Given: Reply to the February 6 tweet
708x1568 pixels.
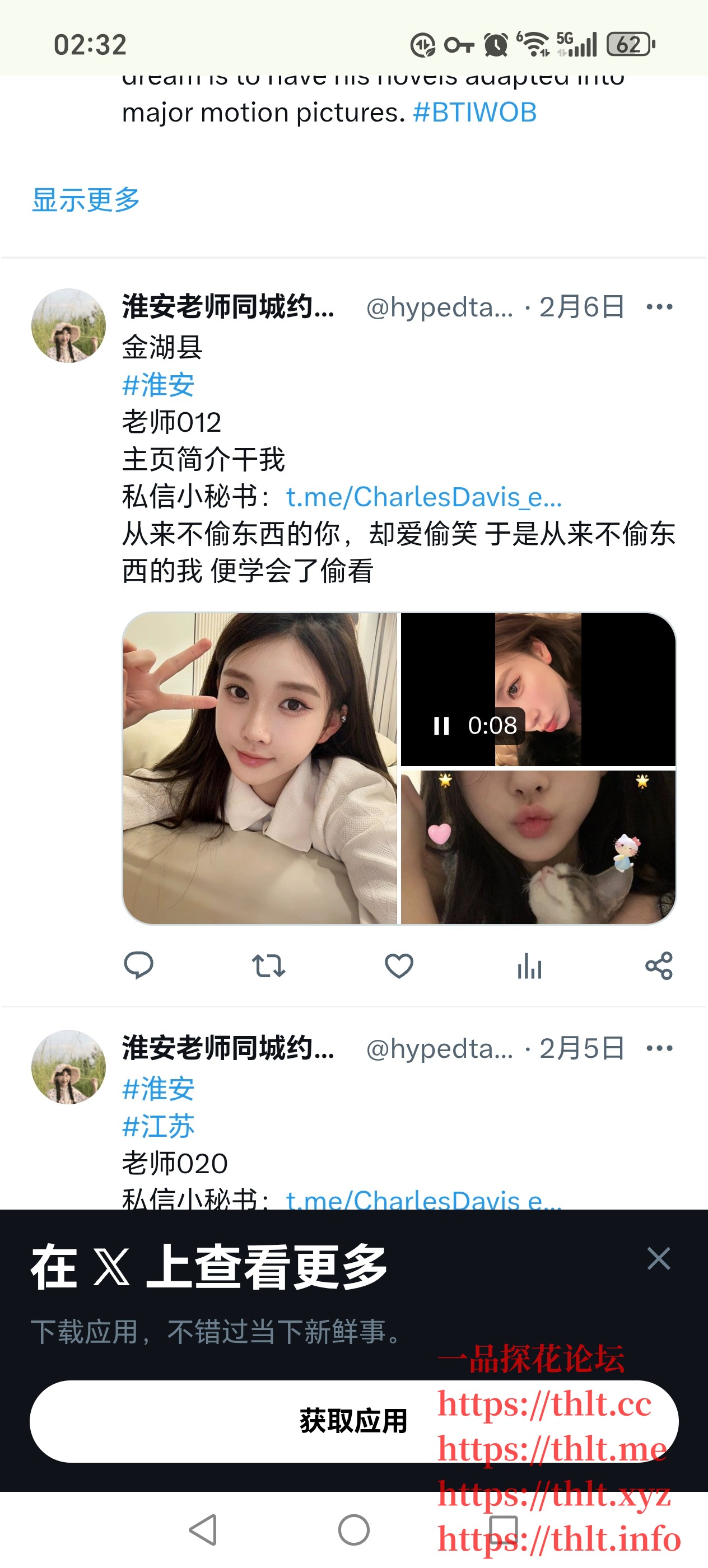Looking at the screenshot, I should 139,967.
